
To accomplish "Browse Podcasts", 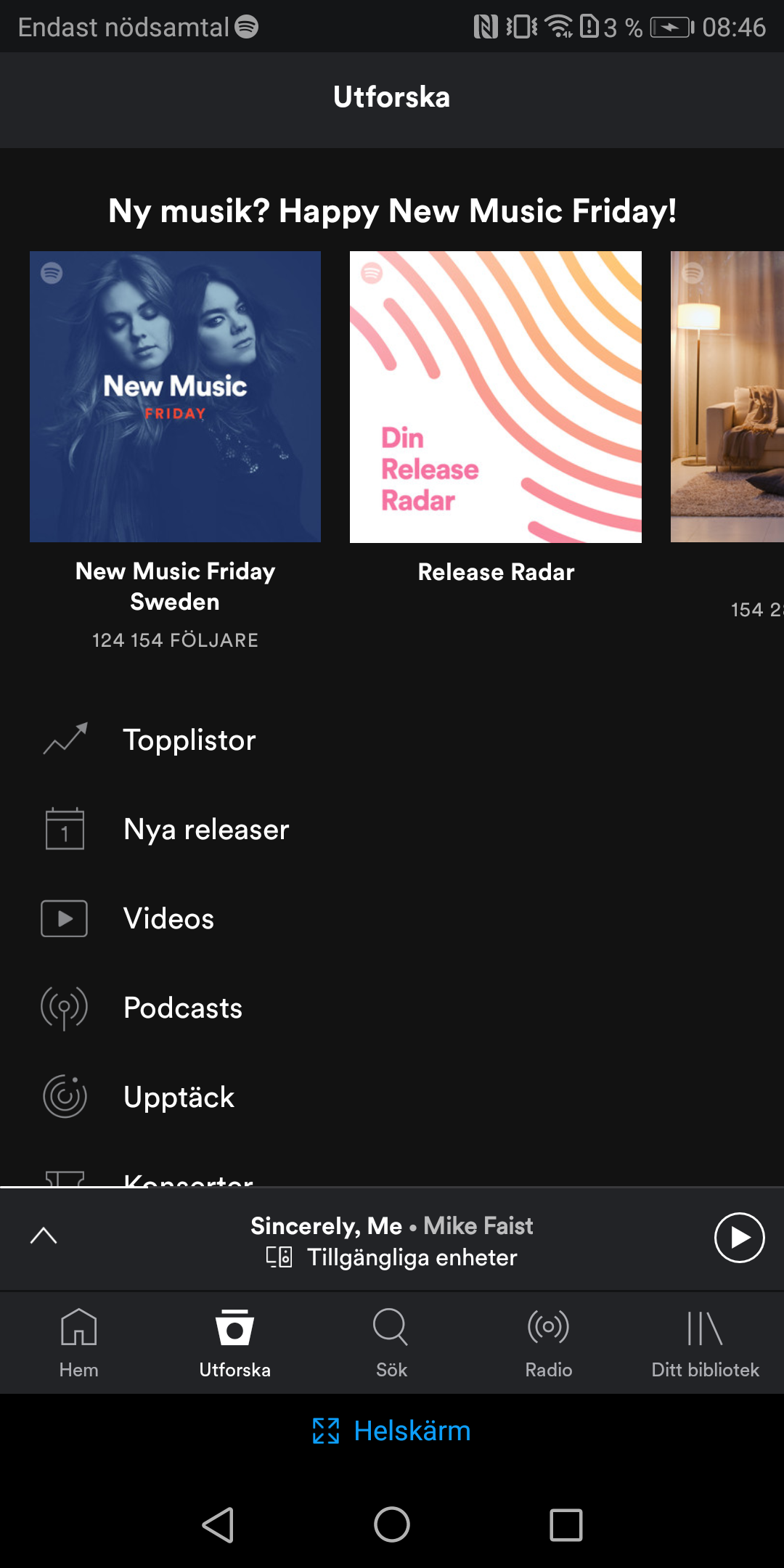I will pos(183,1008).
